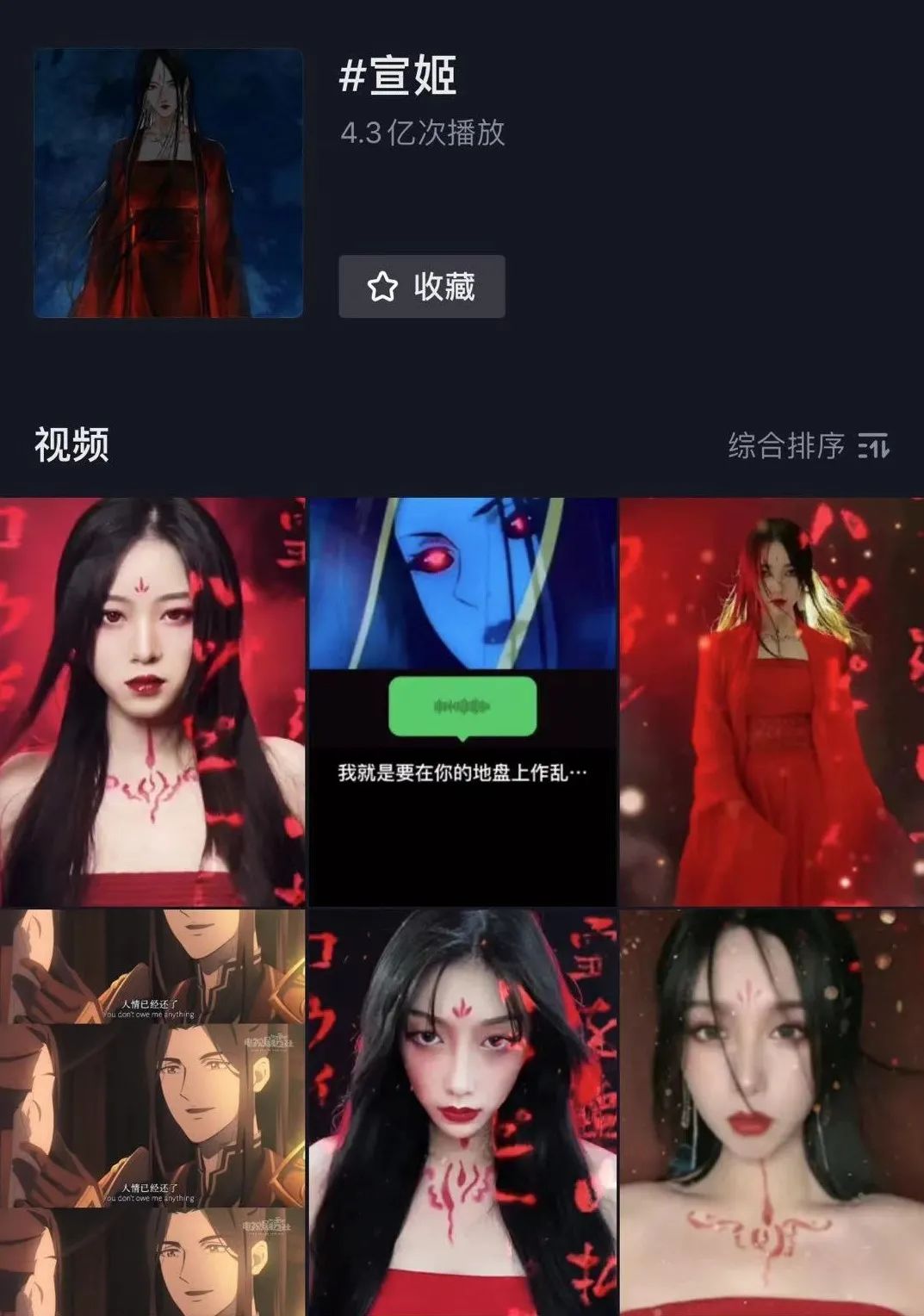Open the video of the woman in a long red robe
Screen dimensions: 924x1316
coord(772,701)
